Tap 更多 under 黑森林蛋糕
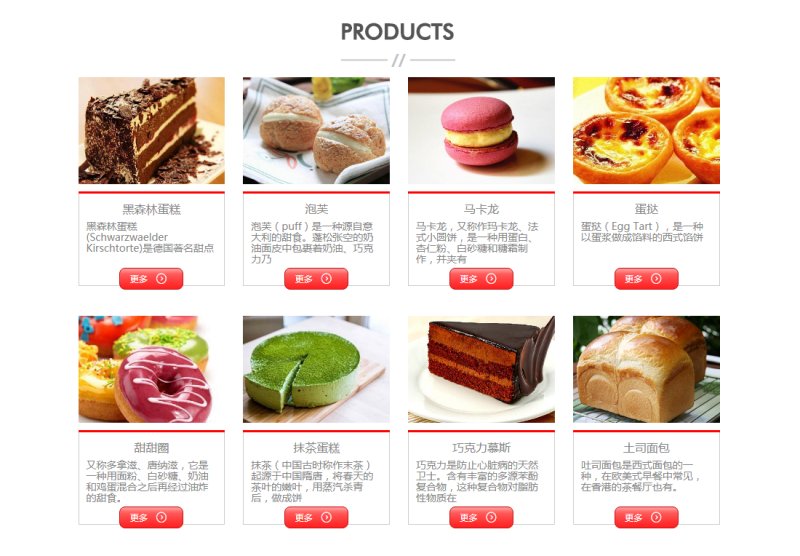The image size is (800, 556). (151, 279)
